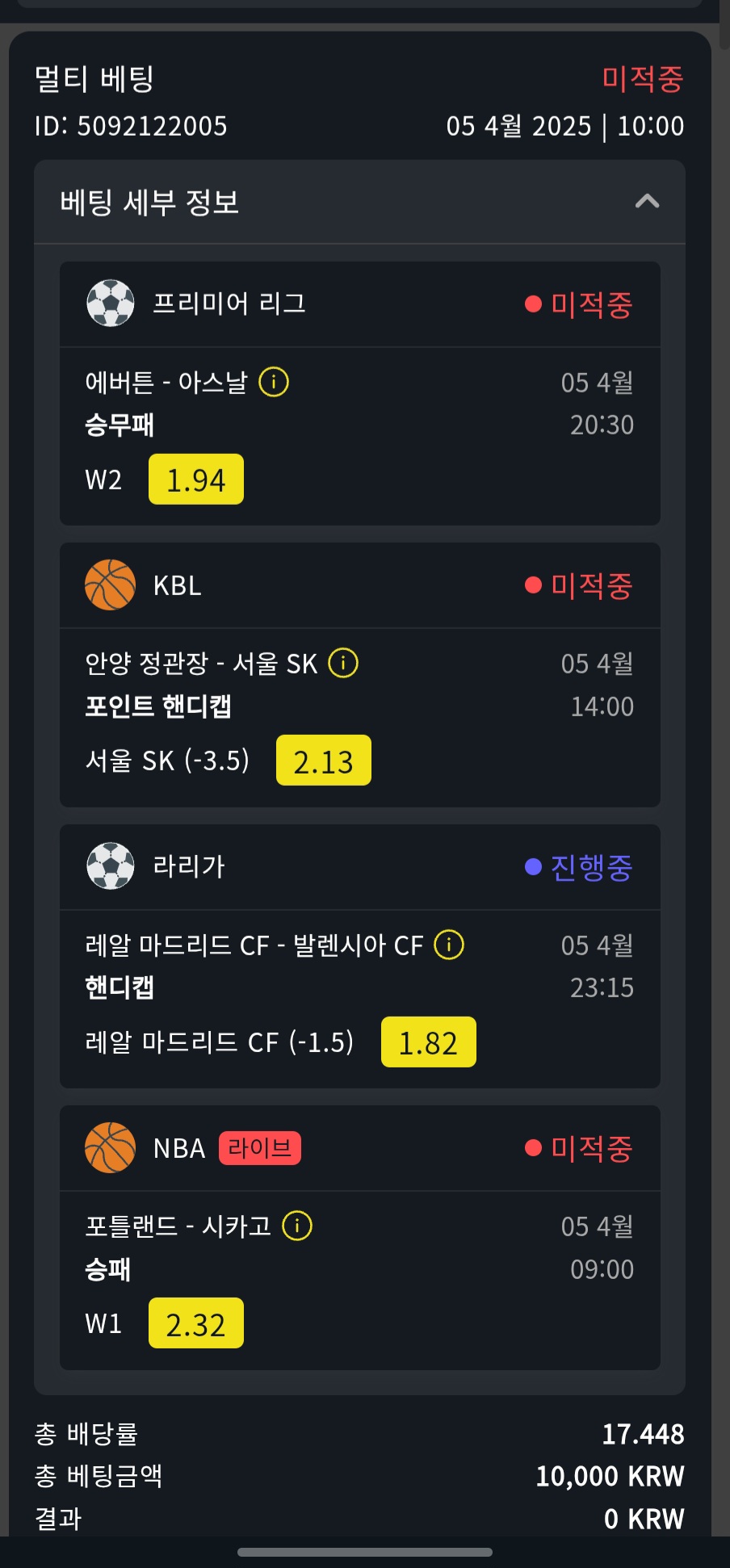Screen dimensions: 730x1568
Task: Open info icon for 에버튼 - 아스날
Action: (x=274, y=382)
